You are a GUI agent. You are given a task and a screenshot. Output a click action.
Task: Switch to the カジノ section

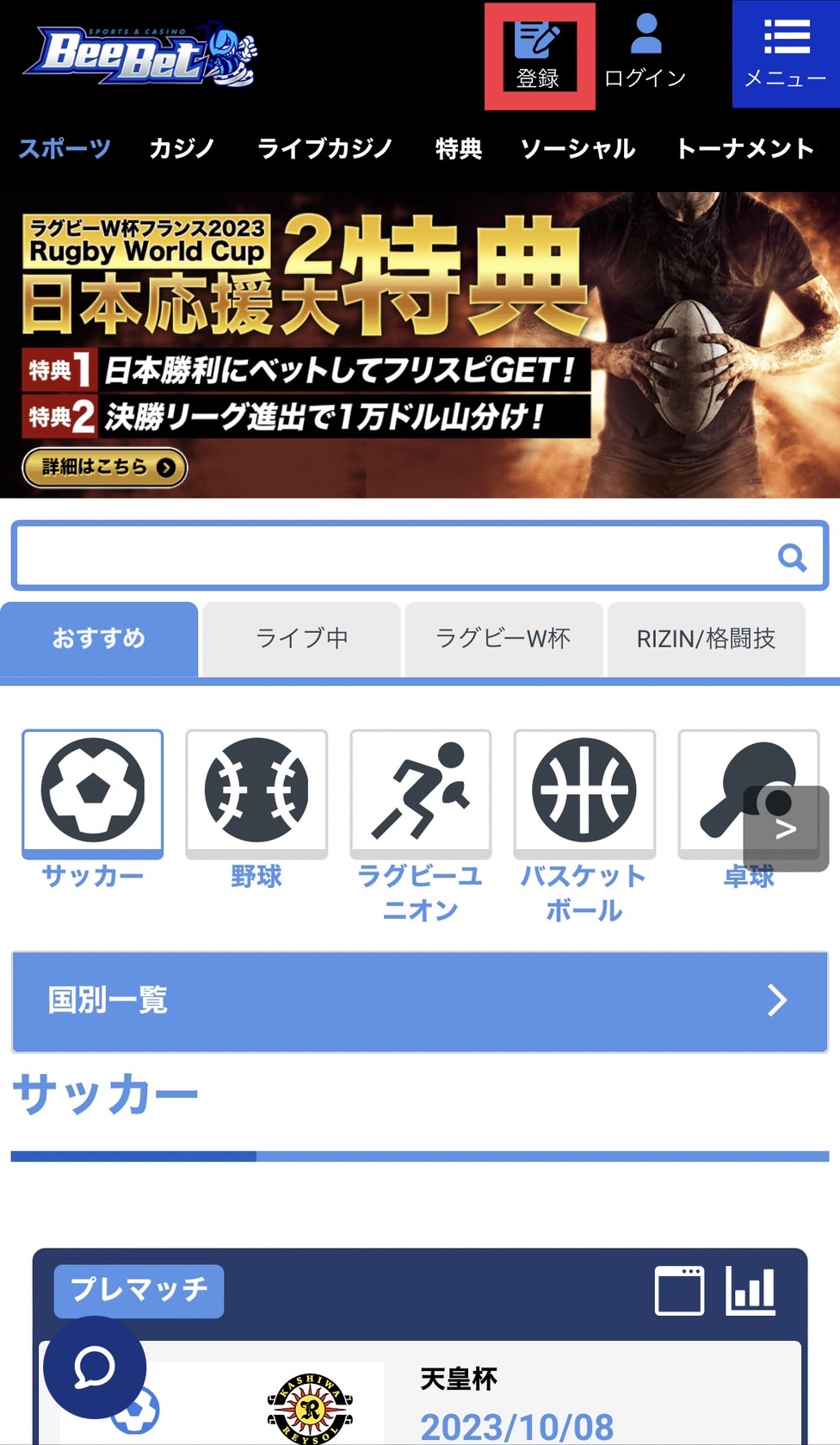click(x=182, y=149)
